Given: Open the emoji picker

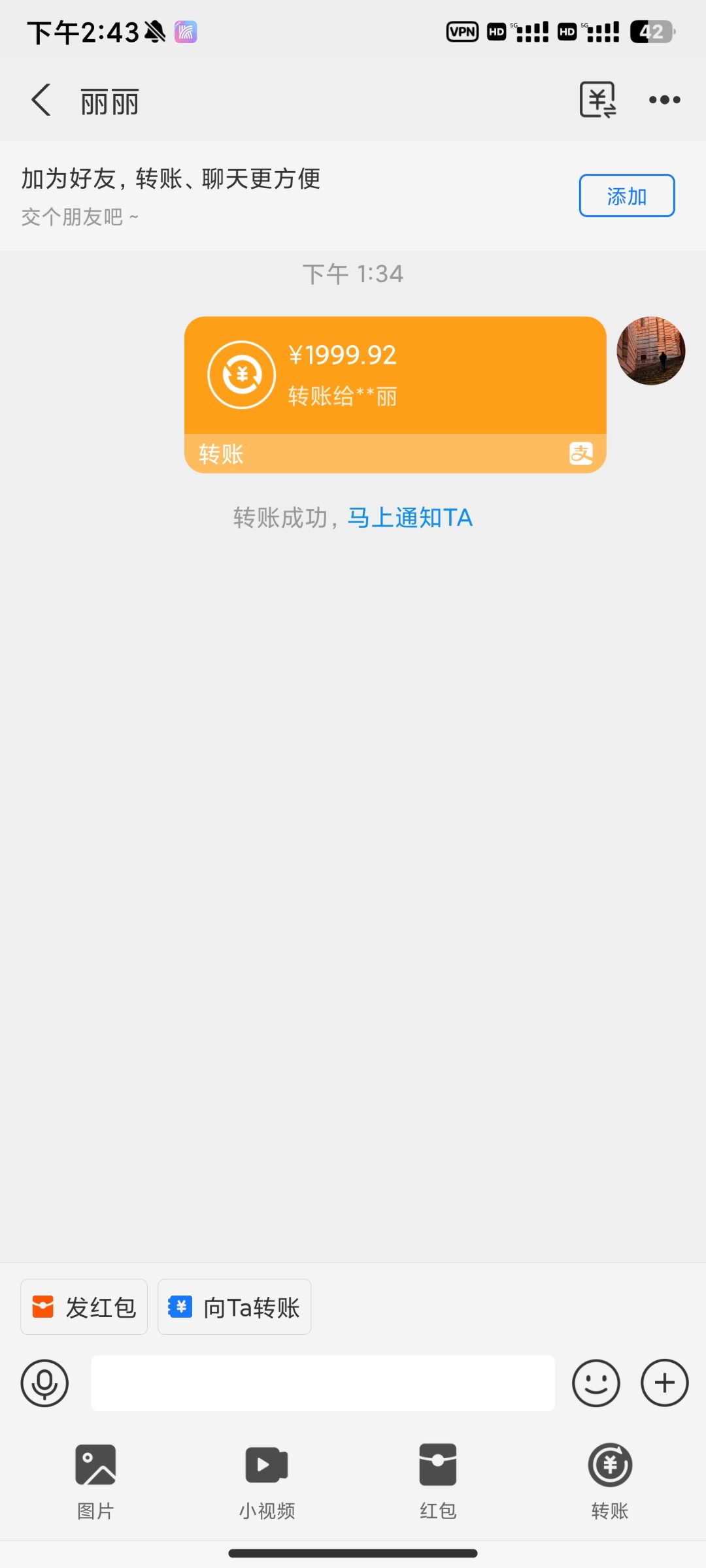Looking at the screenshot, I should 596,1383.
